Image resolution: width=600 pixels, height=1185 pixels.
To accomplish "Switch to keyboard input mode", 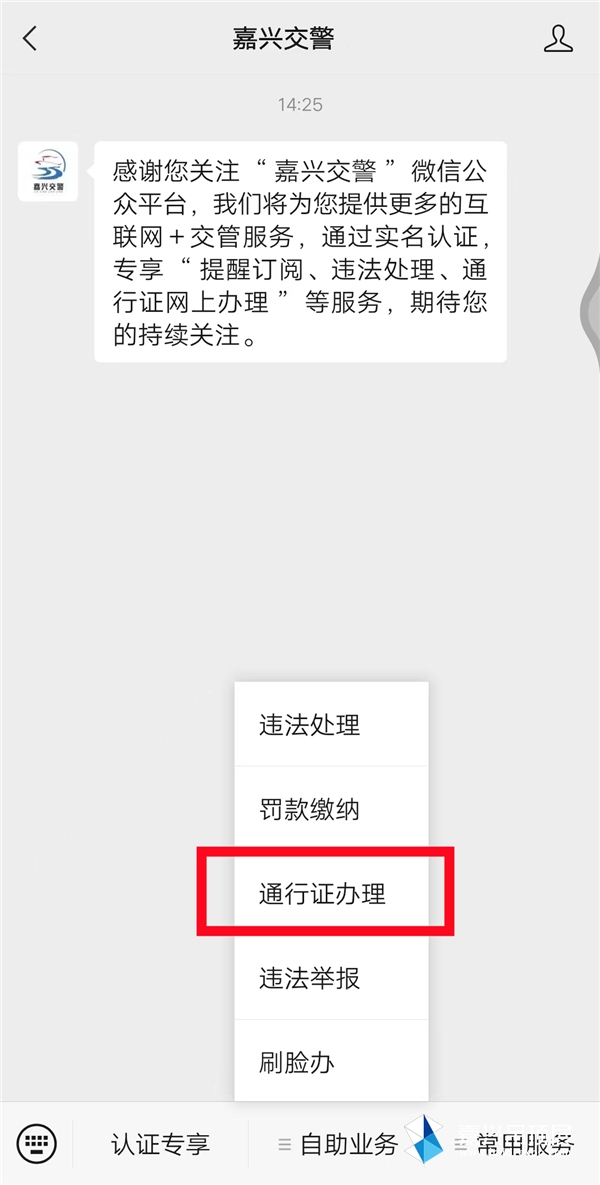I will pos(37,1144).
